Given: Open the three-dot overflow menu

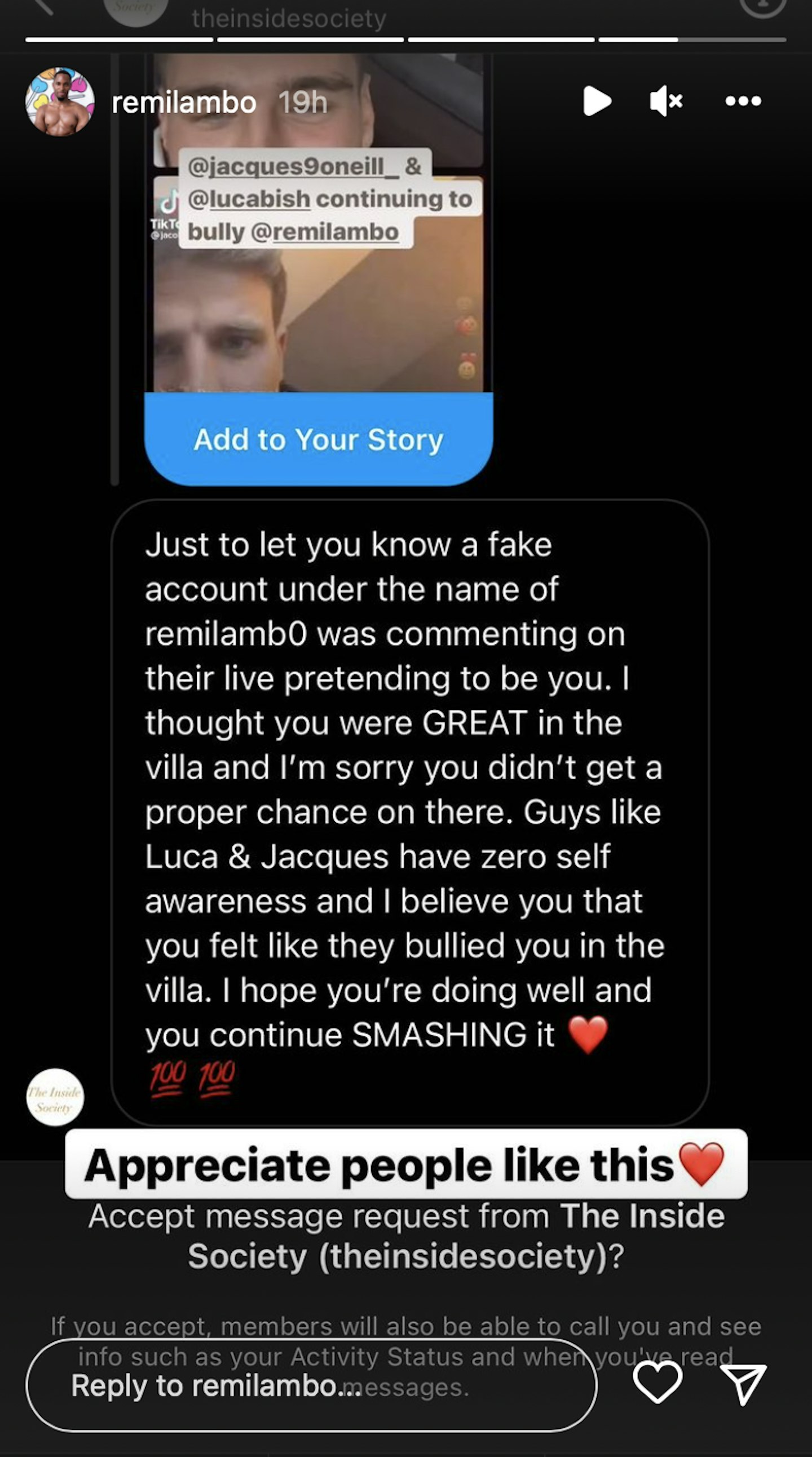Looking at the screenshot, I should 743,101.
